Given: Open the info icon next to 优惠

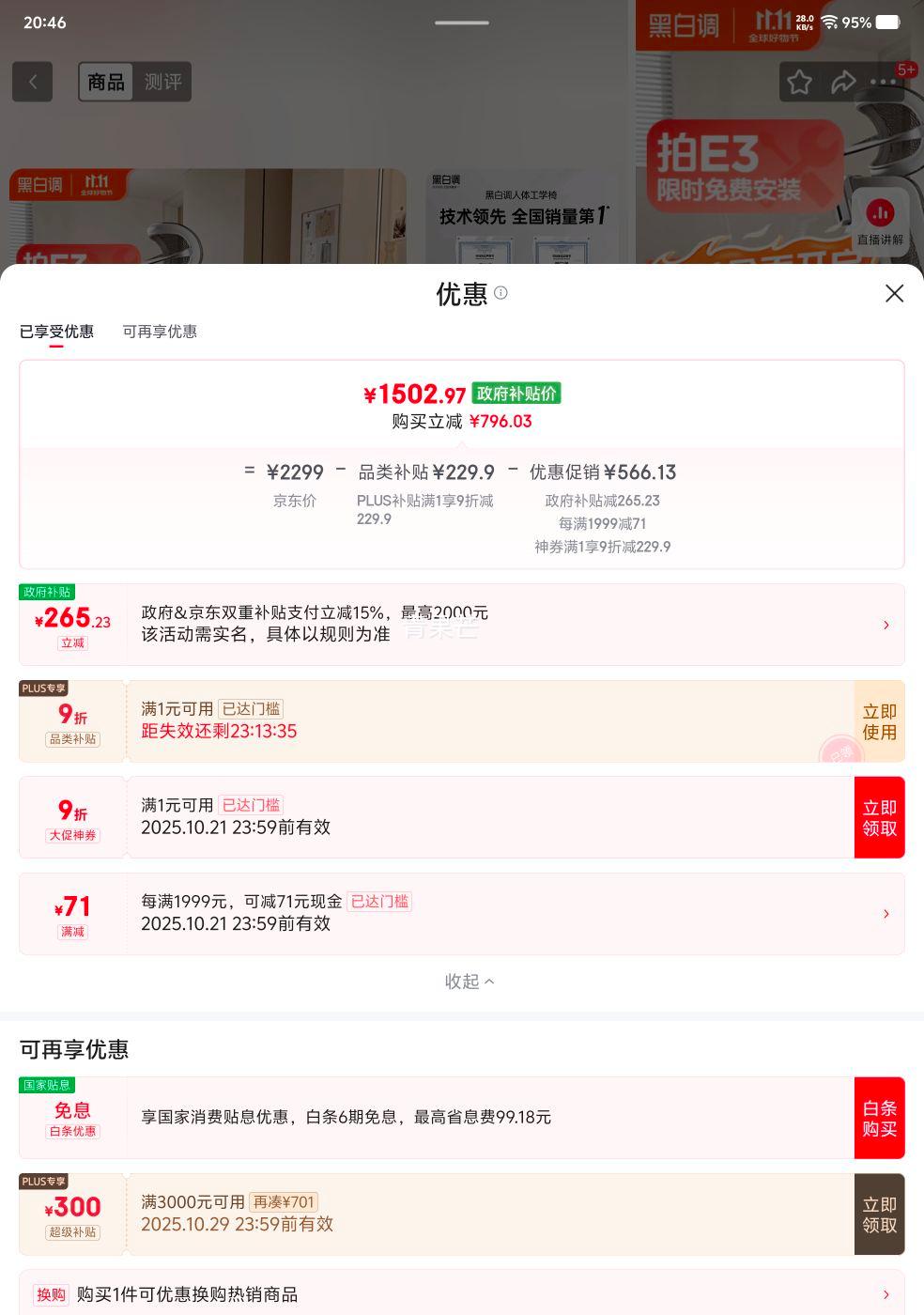Looking at the screenshot, I should click(x=501, y=293).
